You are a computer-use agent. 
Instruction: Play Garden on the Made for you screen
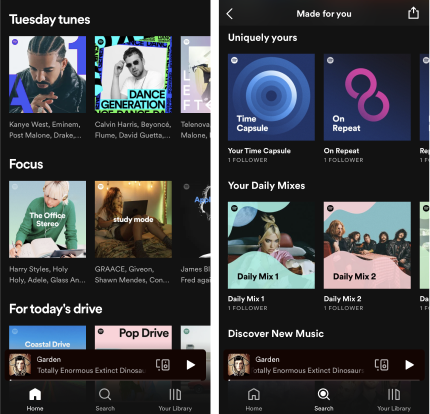[409, 365]
